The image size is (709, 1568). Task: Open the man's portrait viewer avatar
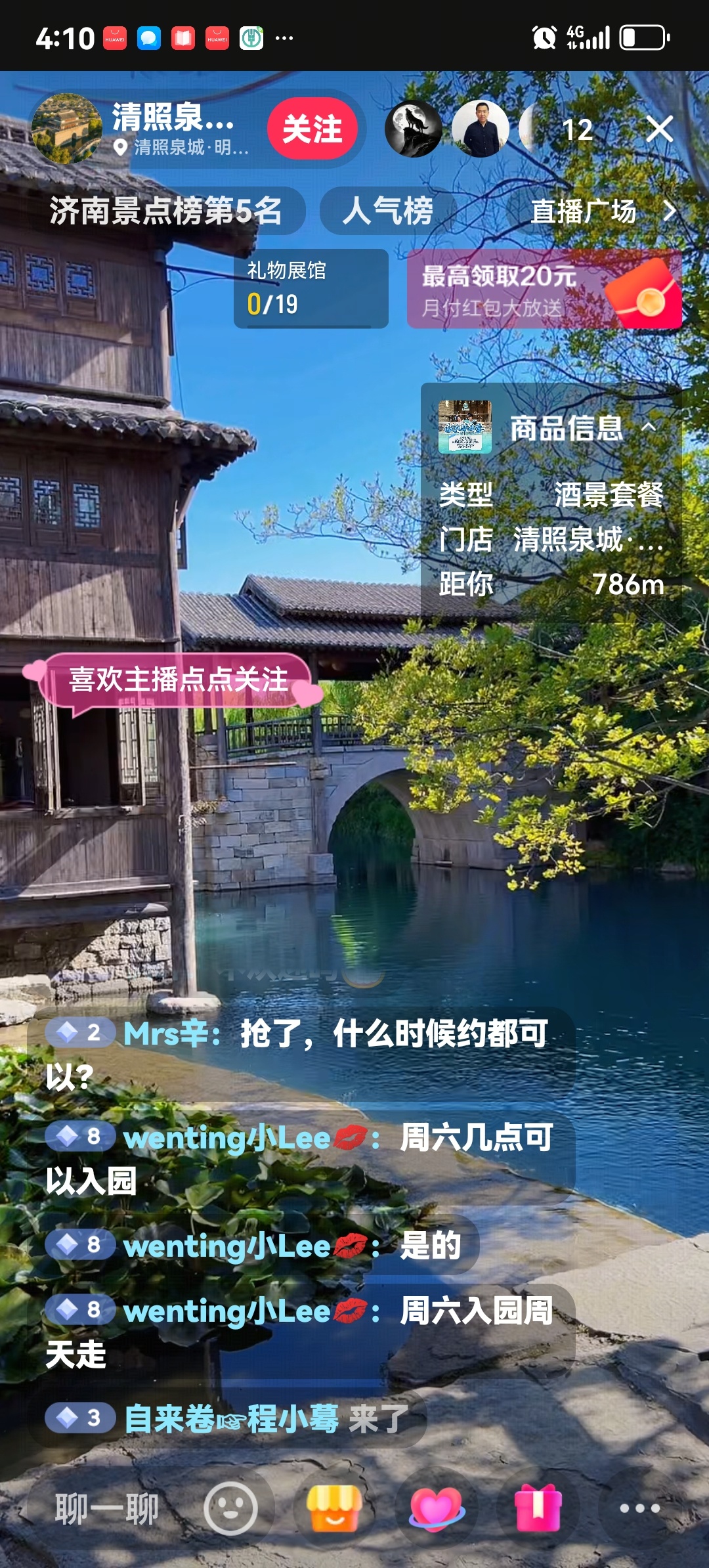[x=481, y=129]
